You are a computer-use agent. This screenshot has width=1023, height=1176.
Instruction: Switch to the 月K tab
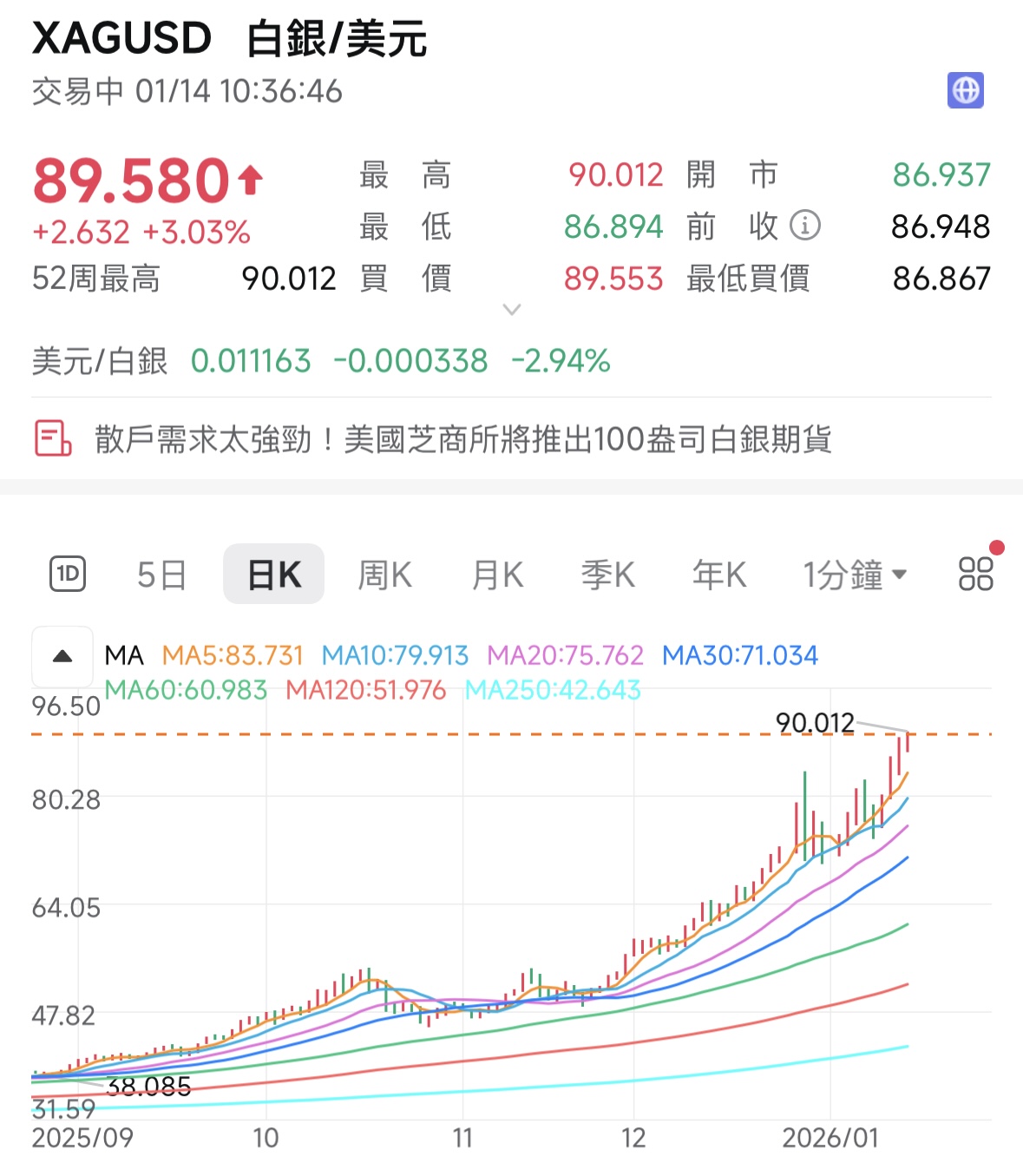coord(495,574)
